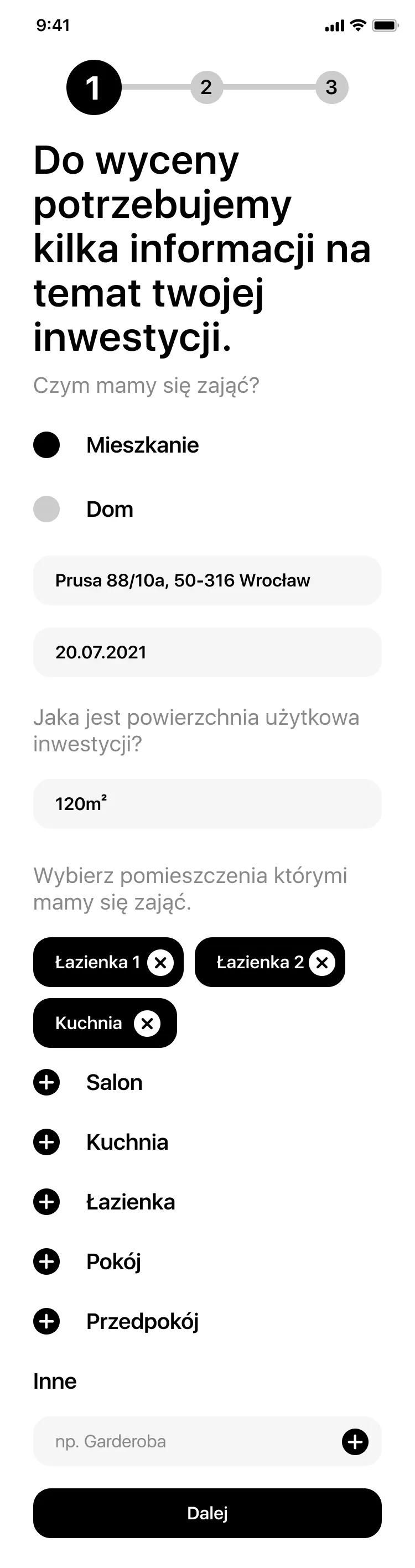
Task: Add Kuchnia from the room list
Action: point(46,1142)
